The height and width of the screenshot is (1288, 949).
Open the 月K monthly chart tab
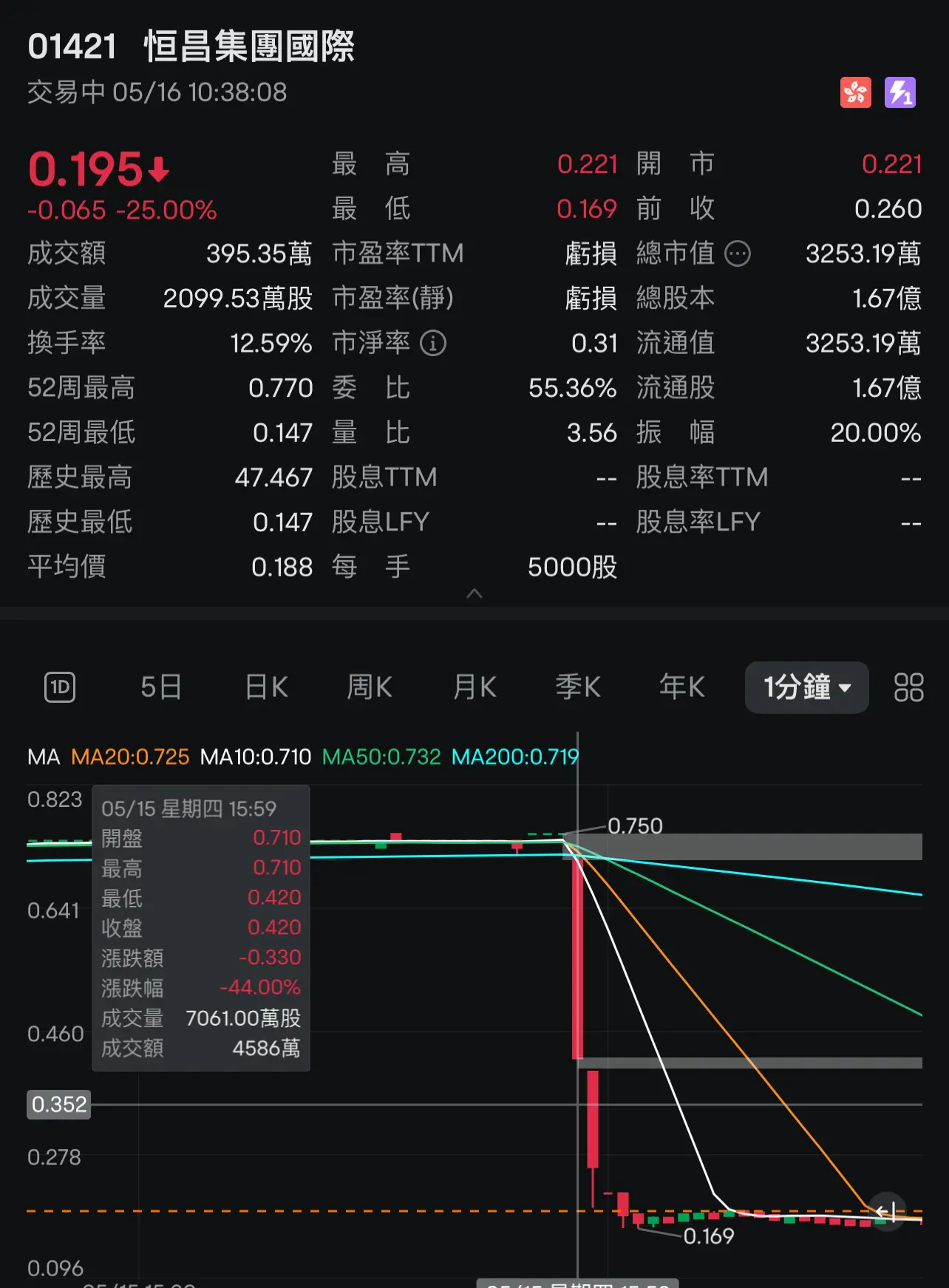[473, 687]
